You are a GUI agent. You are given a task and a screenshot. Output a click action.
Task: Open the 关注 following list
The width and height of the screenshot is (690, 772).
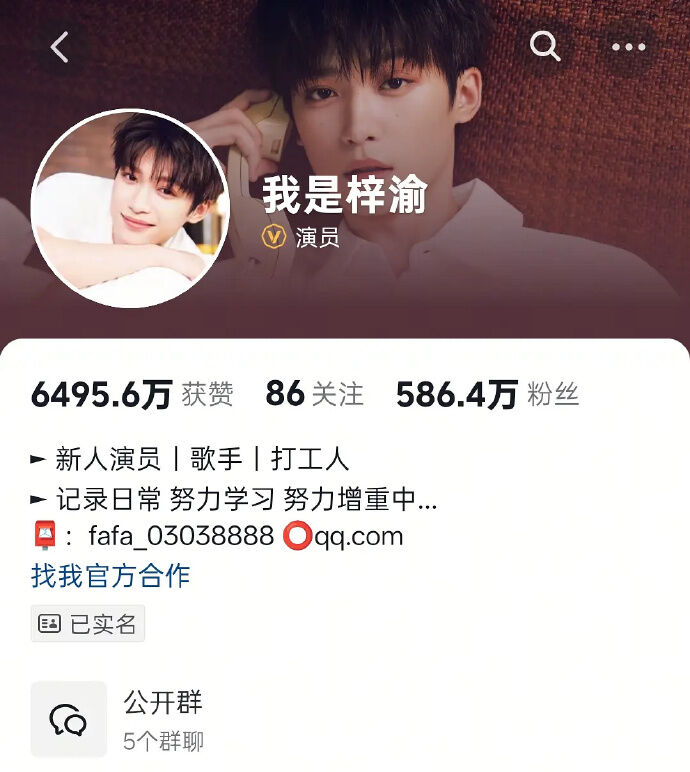[x=314, y=394]
